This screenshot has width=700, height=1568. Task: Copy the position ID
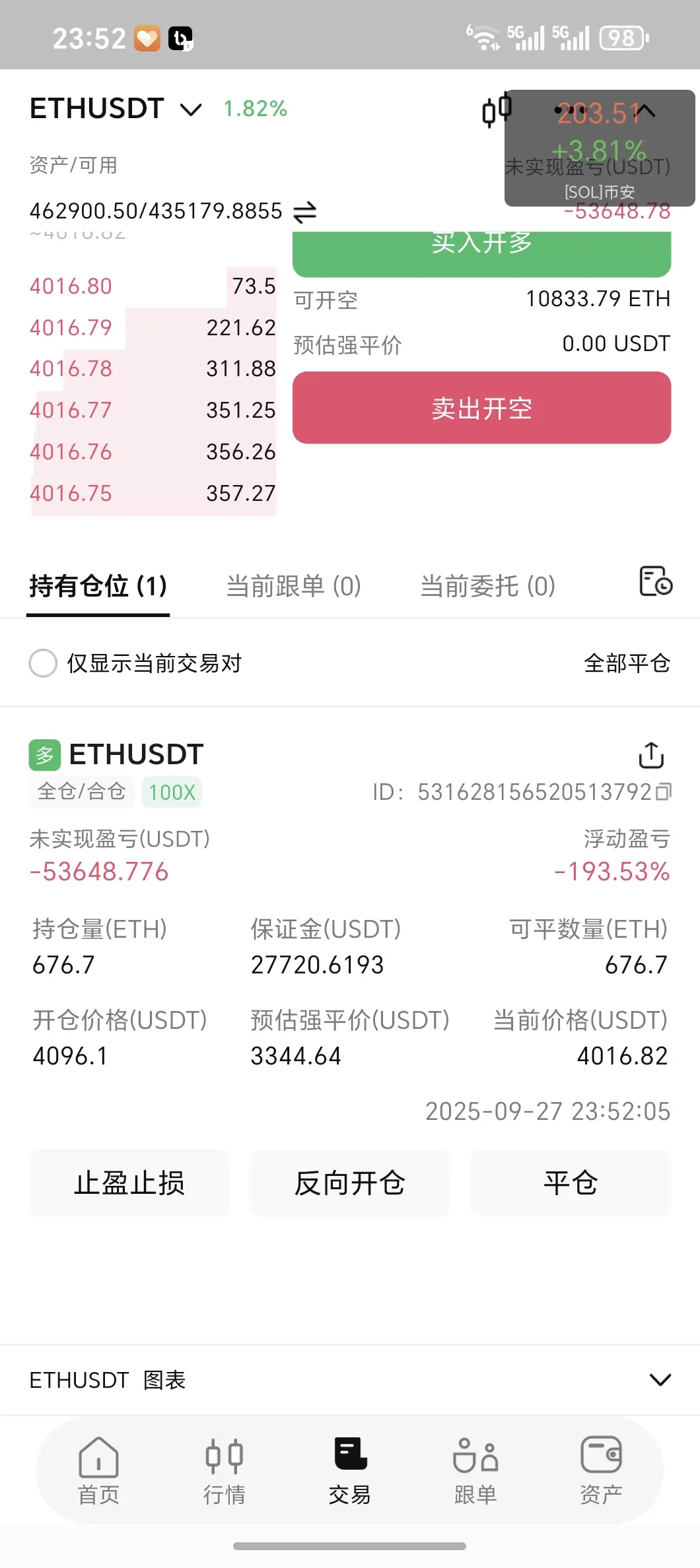pos(664,791)
